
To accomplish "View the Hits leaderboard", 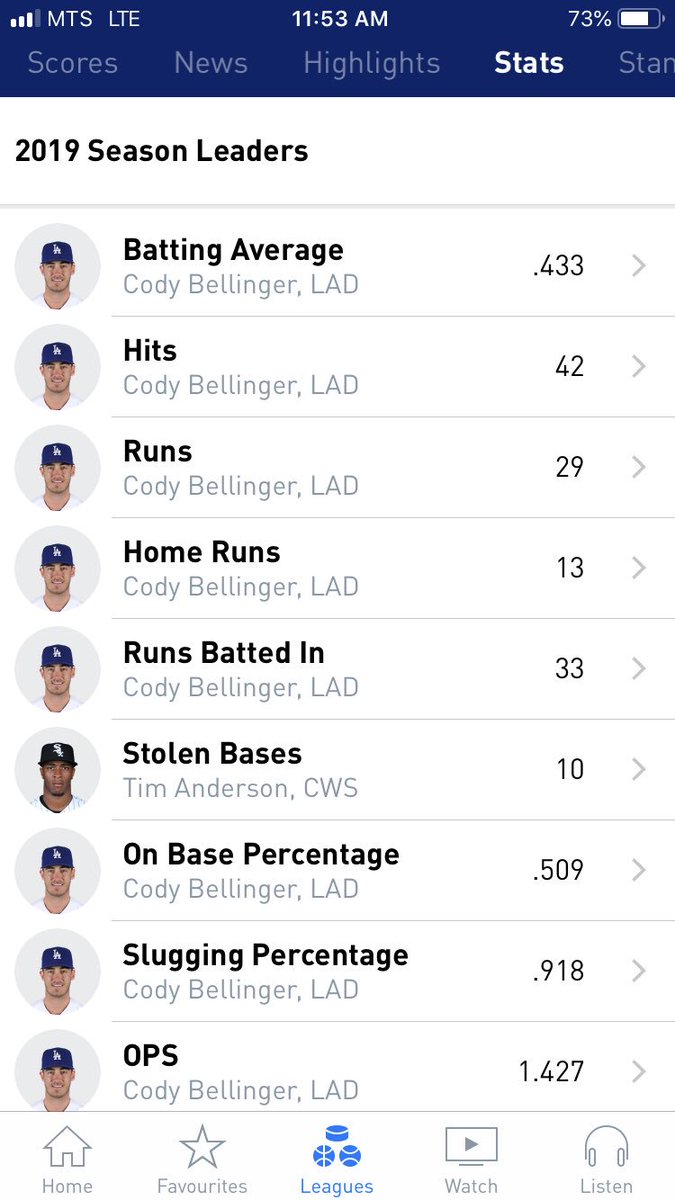I will tap(337, 367).
